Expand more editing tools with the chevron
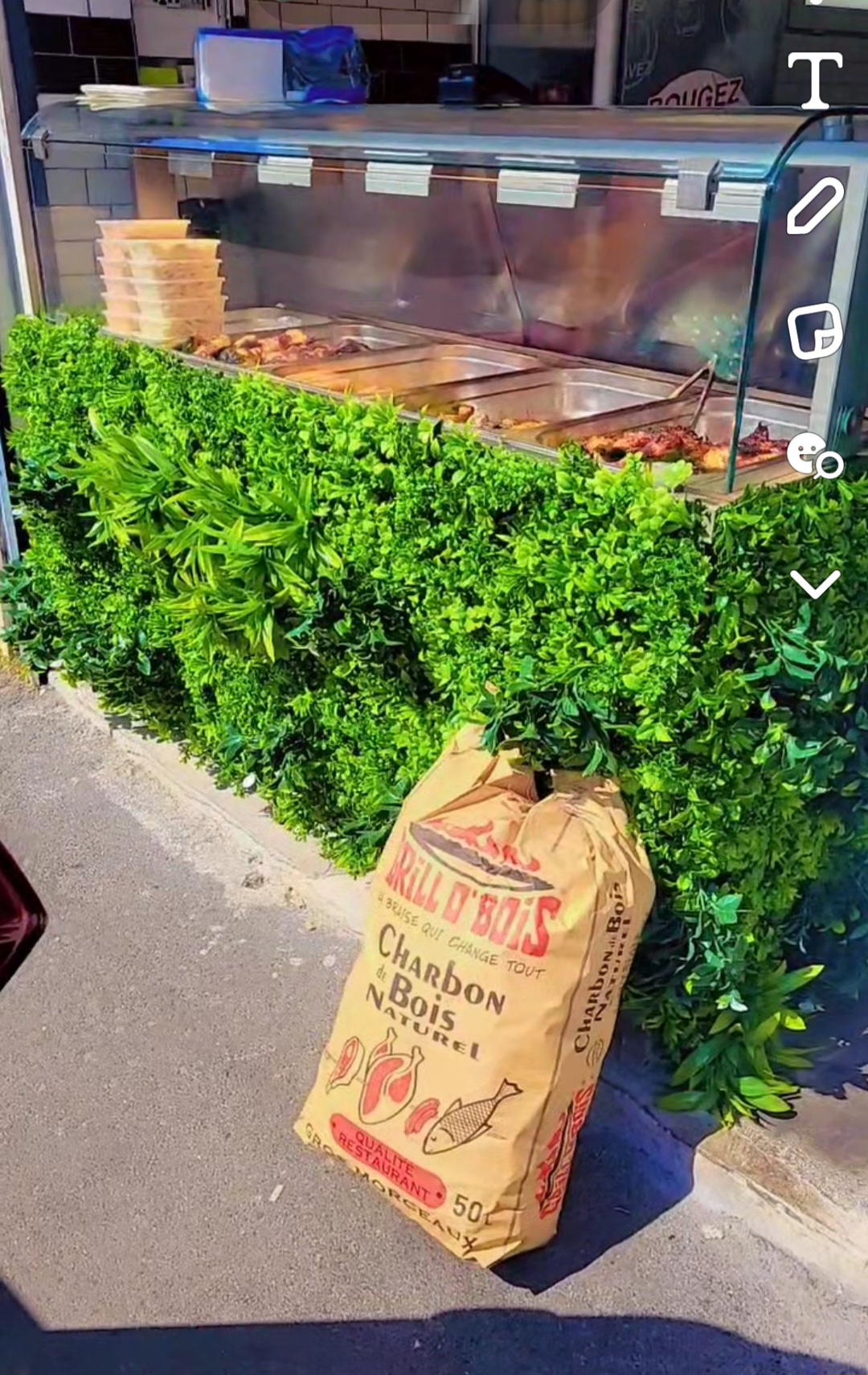 (x=814, y=583)
